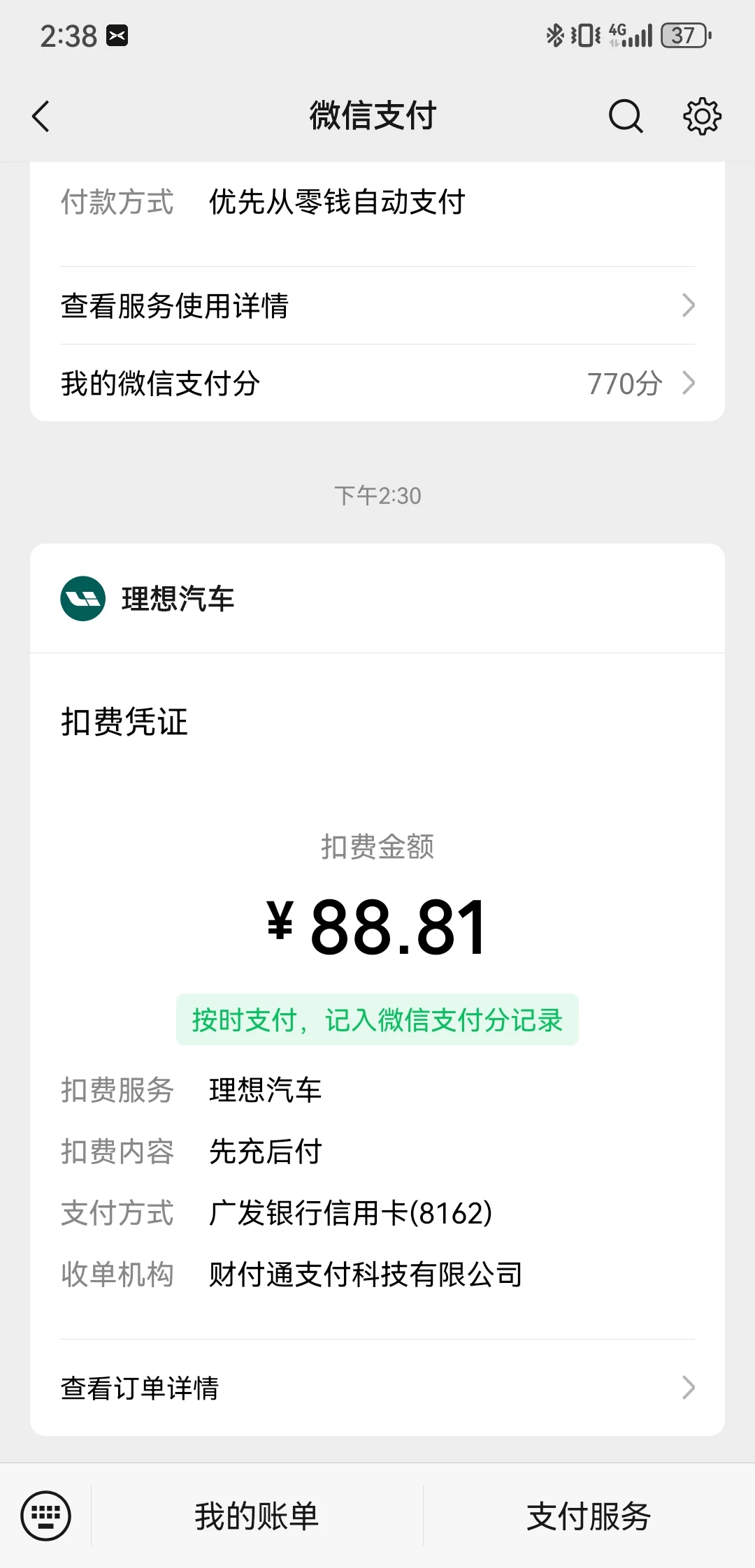Open search in the 微信支付 header
This screenshot has height=1568, width=755.
[626, 116]
